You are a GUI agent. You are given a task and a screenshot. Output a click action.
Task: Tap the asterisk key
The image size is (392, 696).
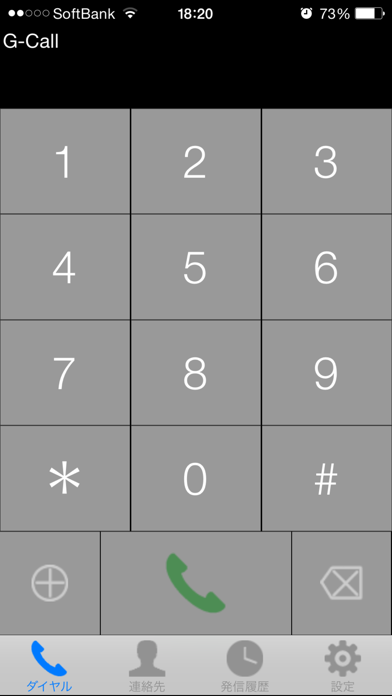[65, 478]
